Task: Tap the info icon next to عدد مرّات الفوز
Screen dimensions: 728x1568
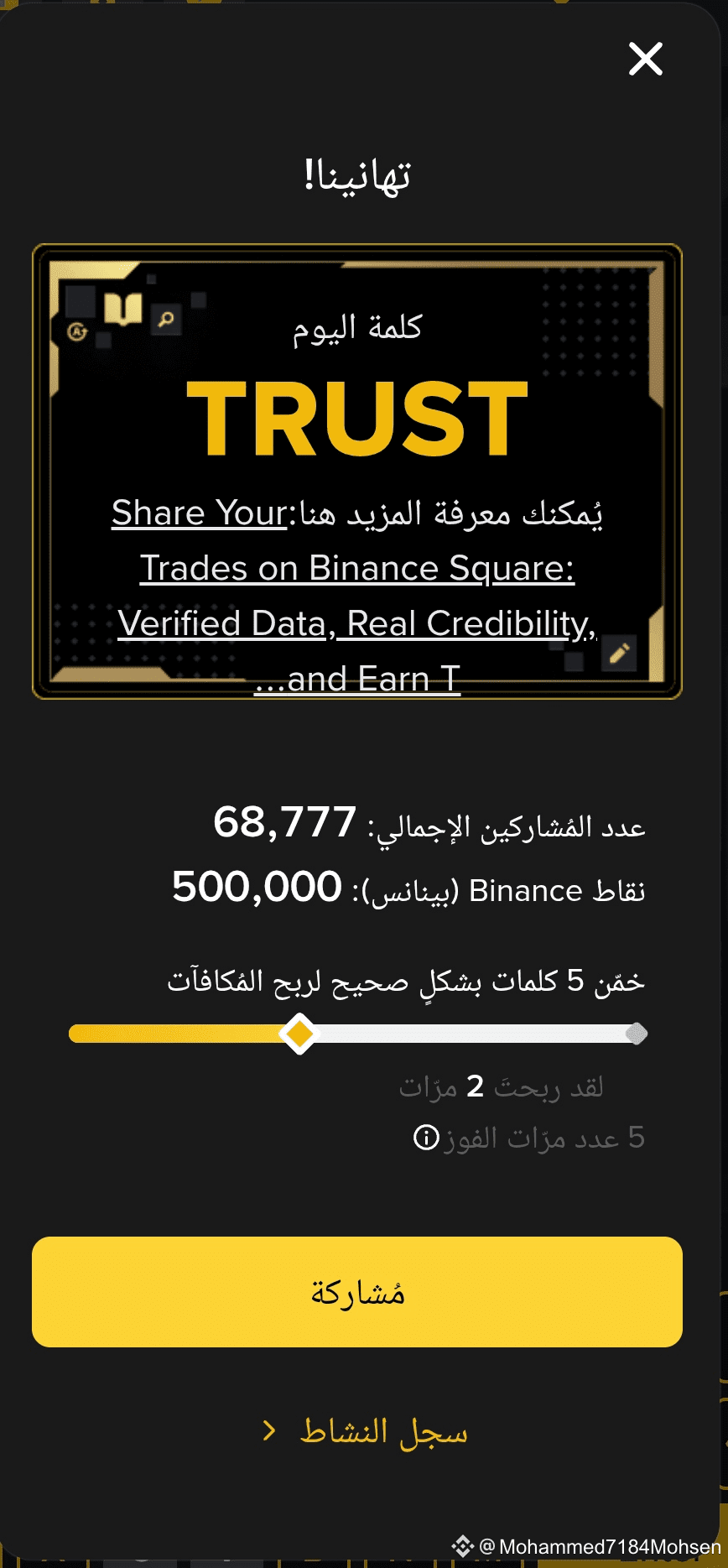Action: pyautogui.click(x=427, y=1138)
